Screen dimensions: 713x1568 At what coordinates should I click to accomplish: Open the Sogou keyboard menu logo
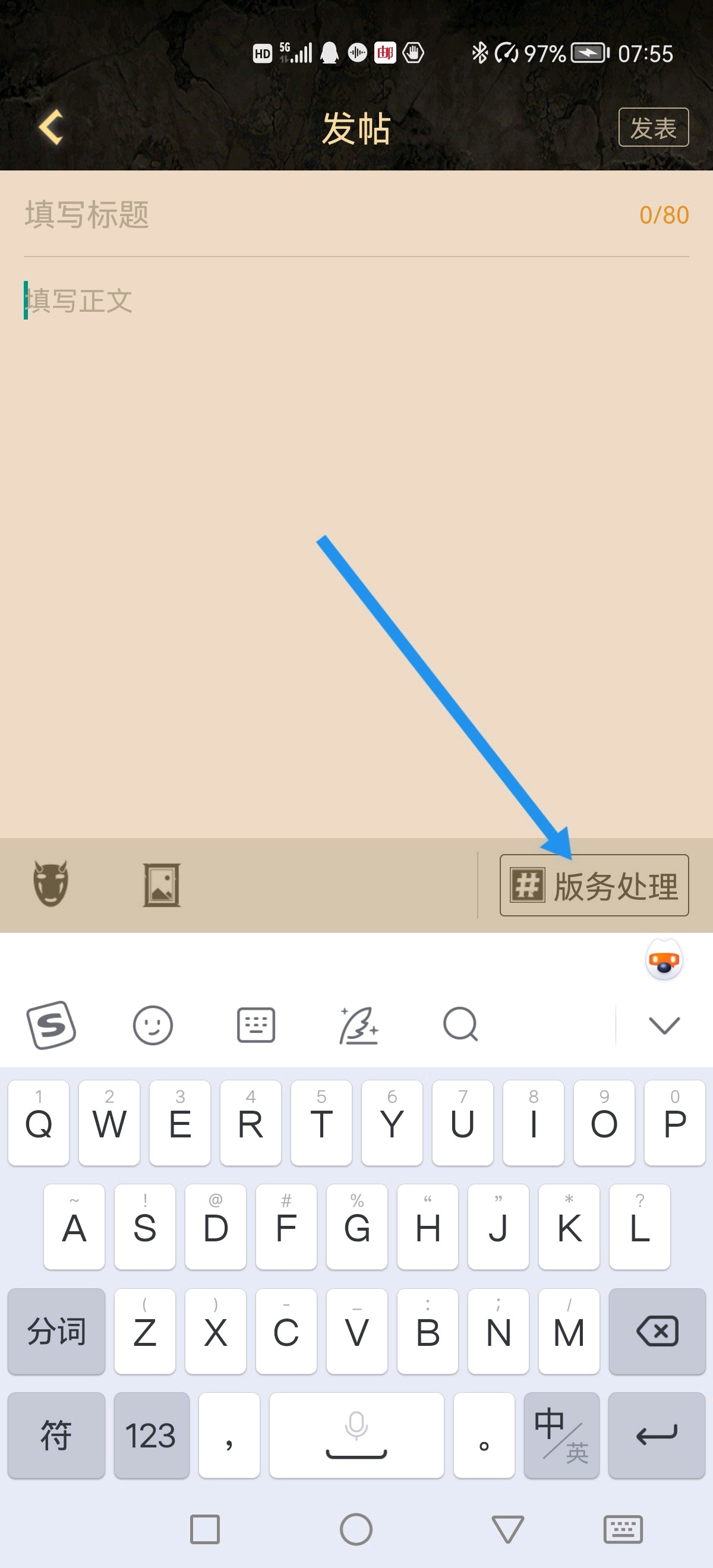[x=51, y=1025]
